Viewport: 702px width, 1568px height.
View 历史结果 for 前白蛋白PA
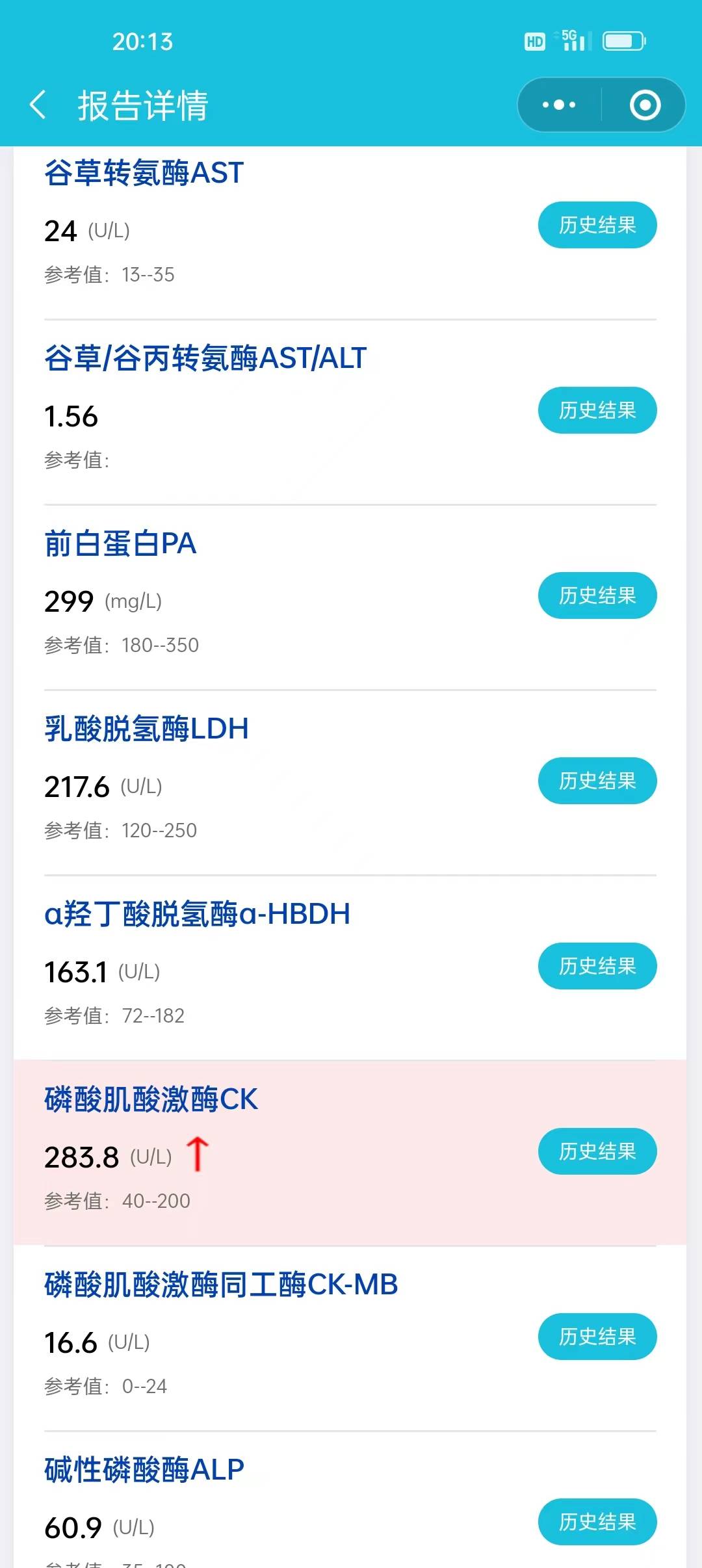tap(597, 595)
